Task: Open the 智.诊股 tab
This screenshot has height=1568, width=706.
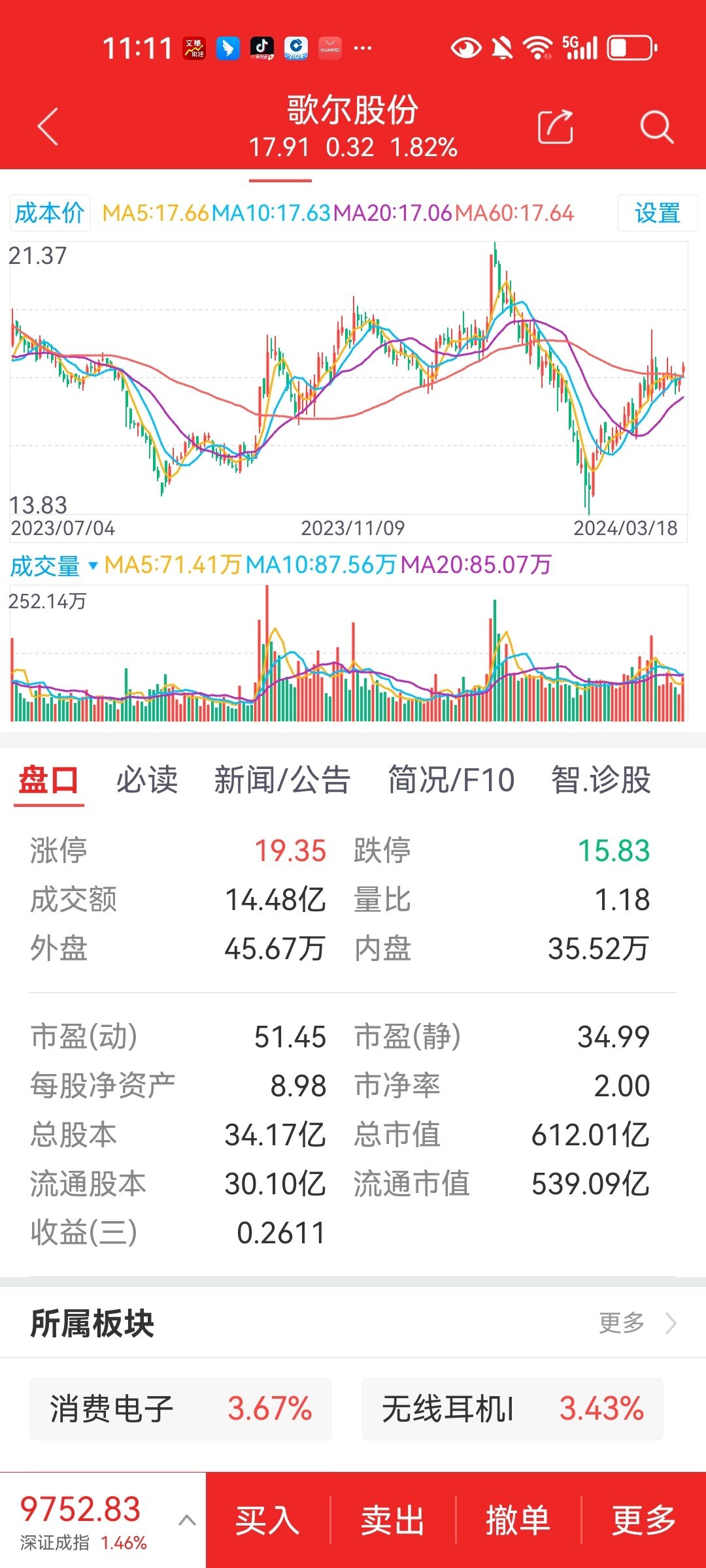Action: click(601, 779)
